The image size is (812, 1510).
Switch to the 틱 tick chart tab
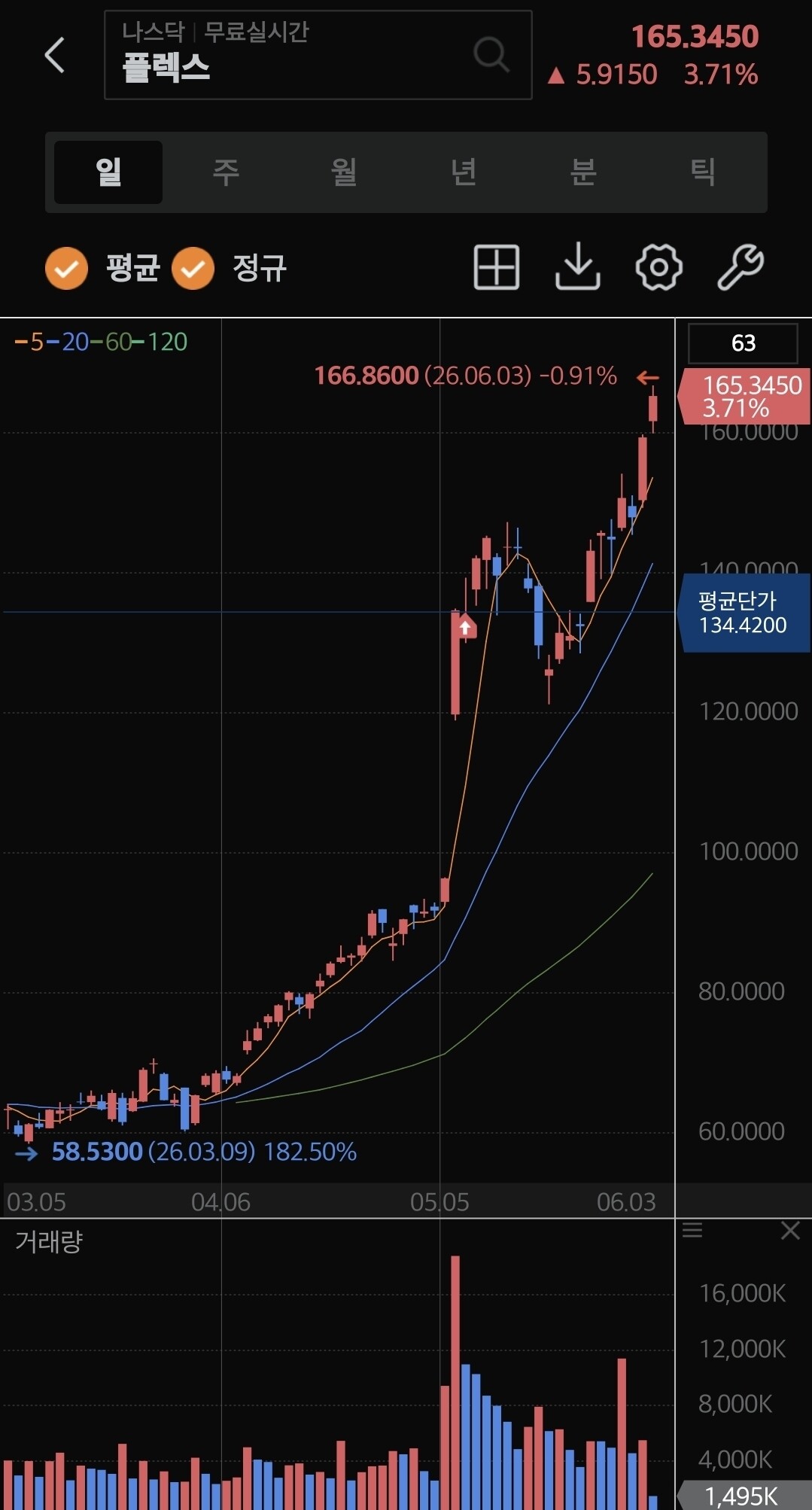[702, 172]
